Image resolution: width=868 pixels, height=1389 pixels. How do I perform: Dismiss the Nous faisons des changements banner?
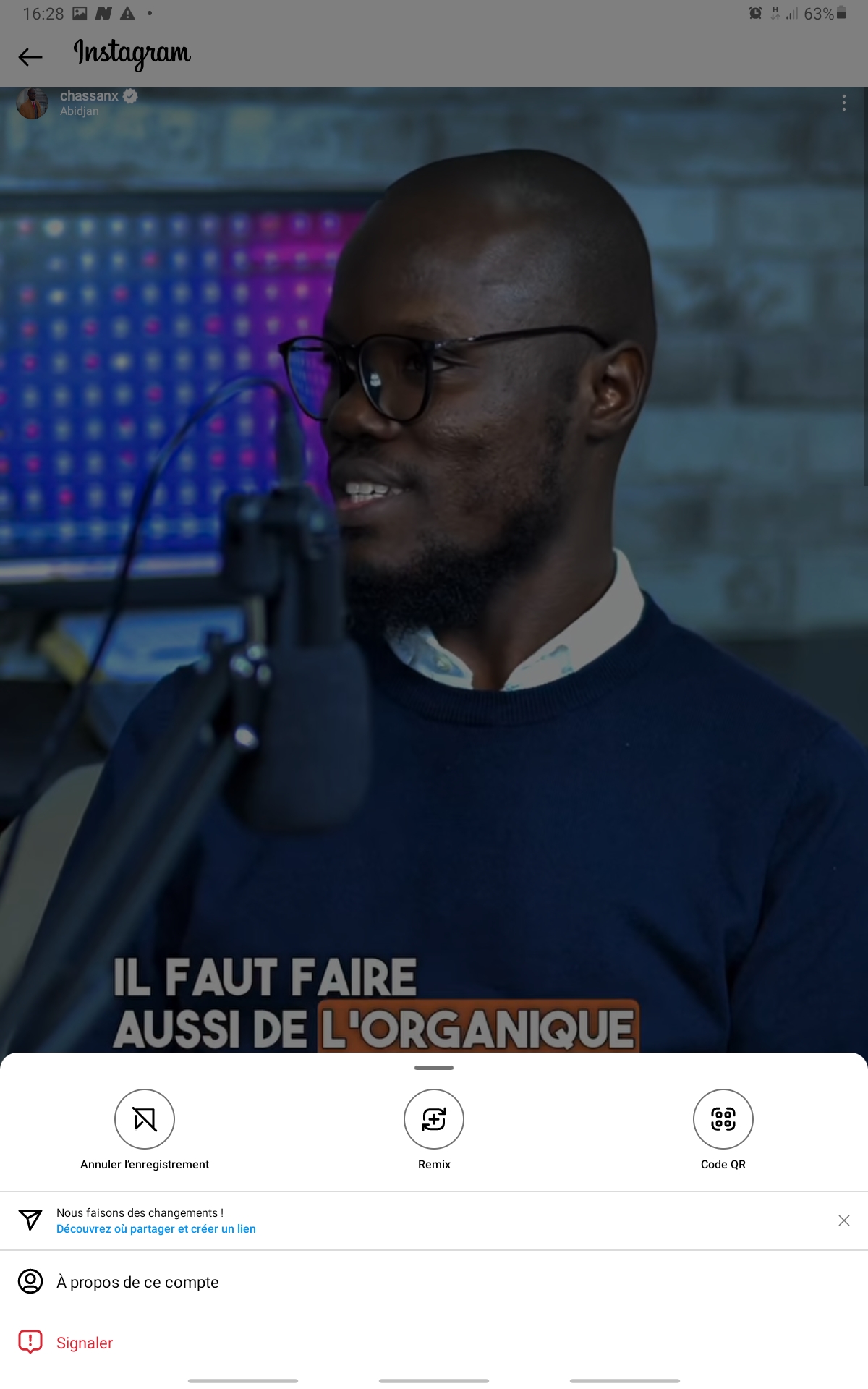coord(843,1220)
